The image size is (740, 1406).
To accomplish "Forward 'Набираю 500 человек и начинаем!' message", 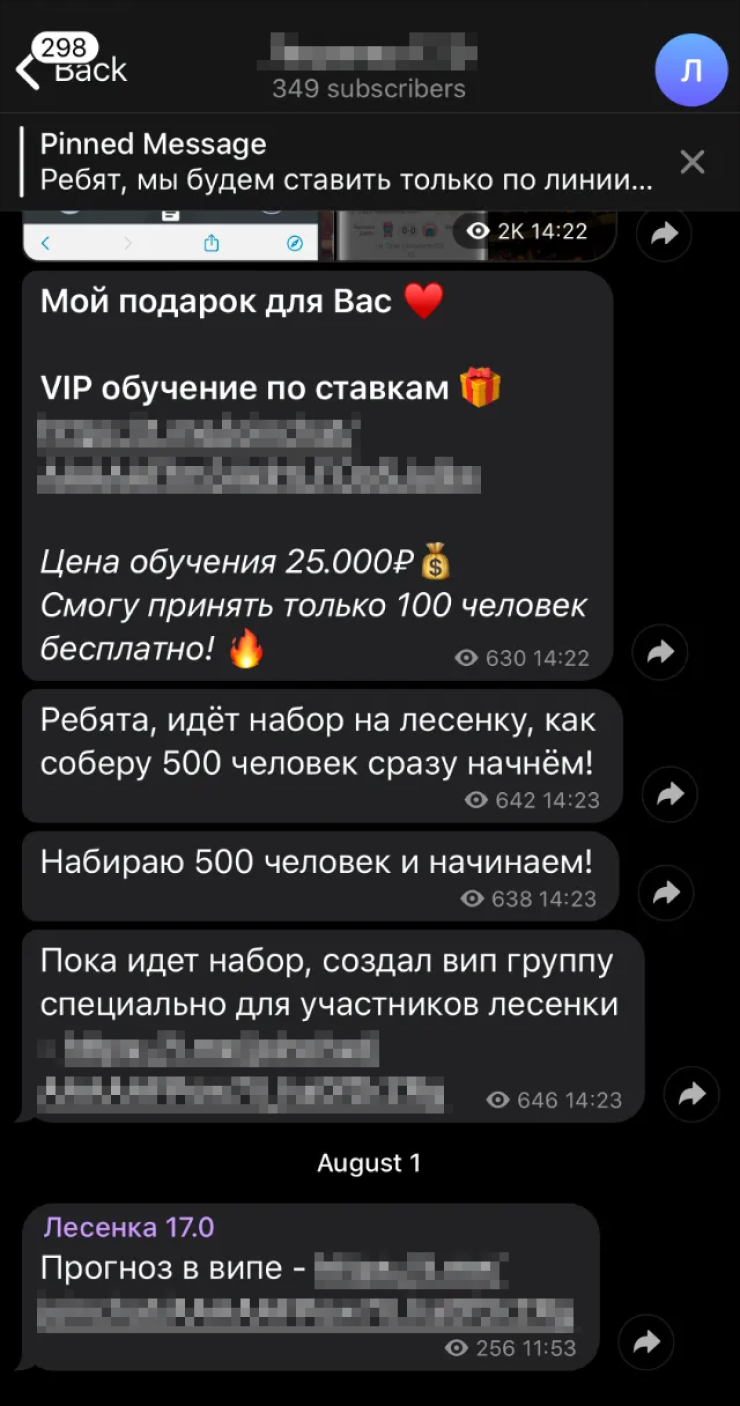I will (665, 892).
